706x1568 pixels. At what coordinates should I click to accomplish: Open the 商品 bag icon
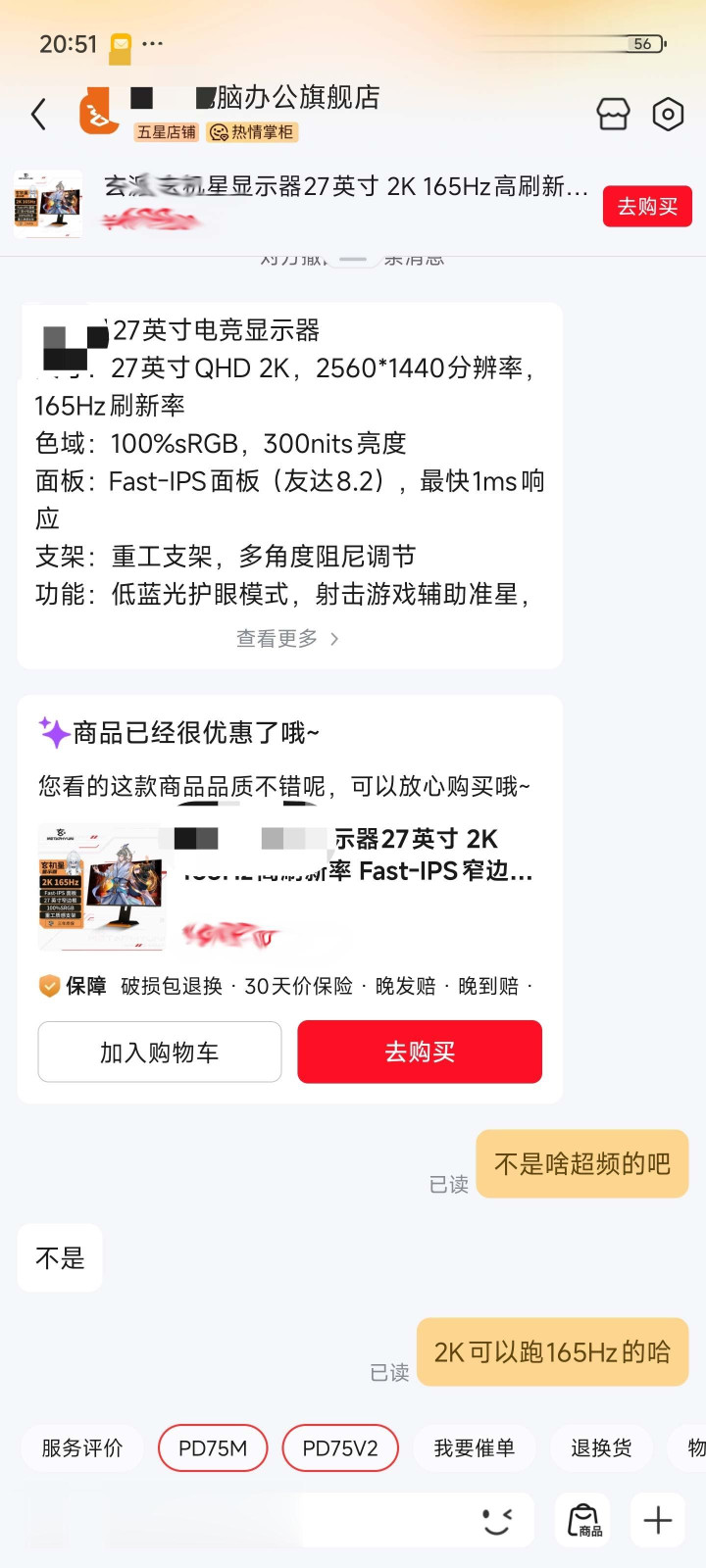[583, 1520]
